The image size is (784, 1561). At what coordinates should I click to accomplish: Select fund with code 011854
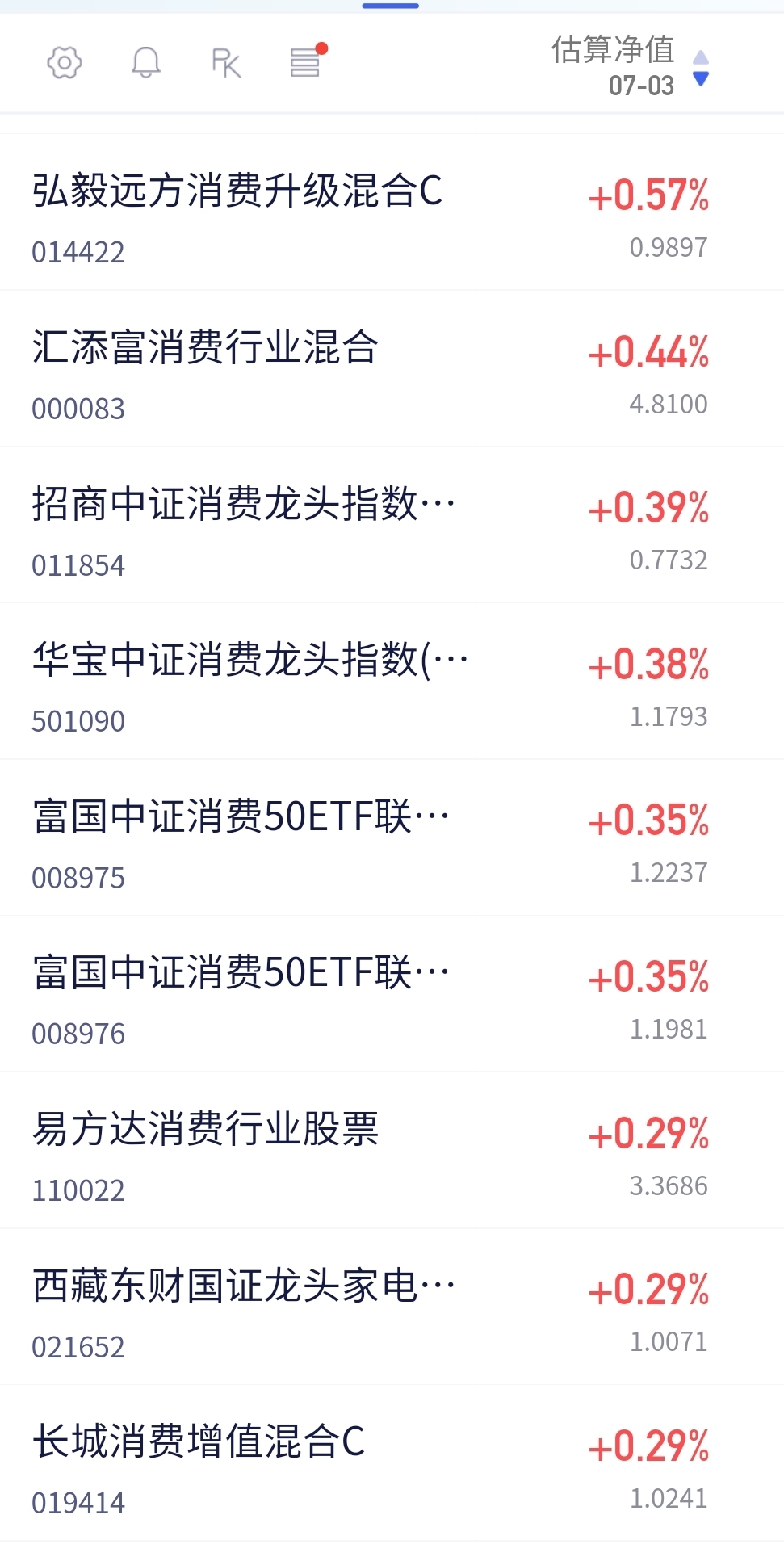pos(392,526)
